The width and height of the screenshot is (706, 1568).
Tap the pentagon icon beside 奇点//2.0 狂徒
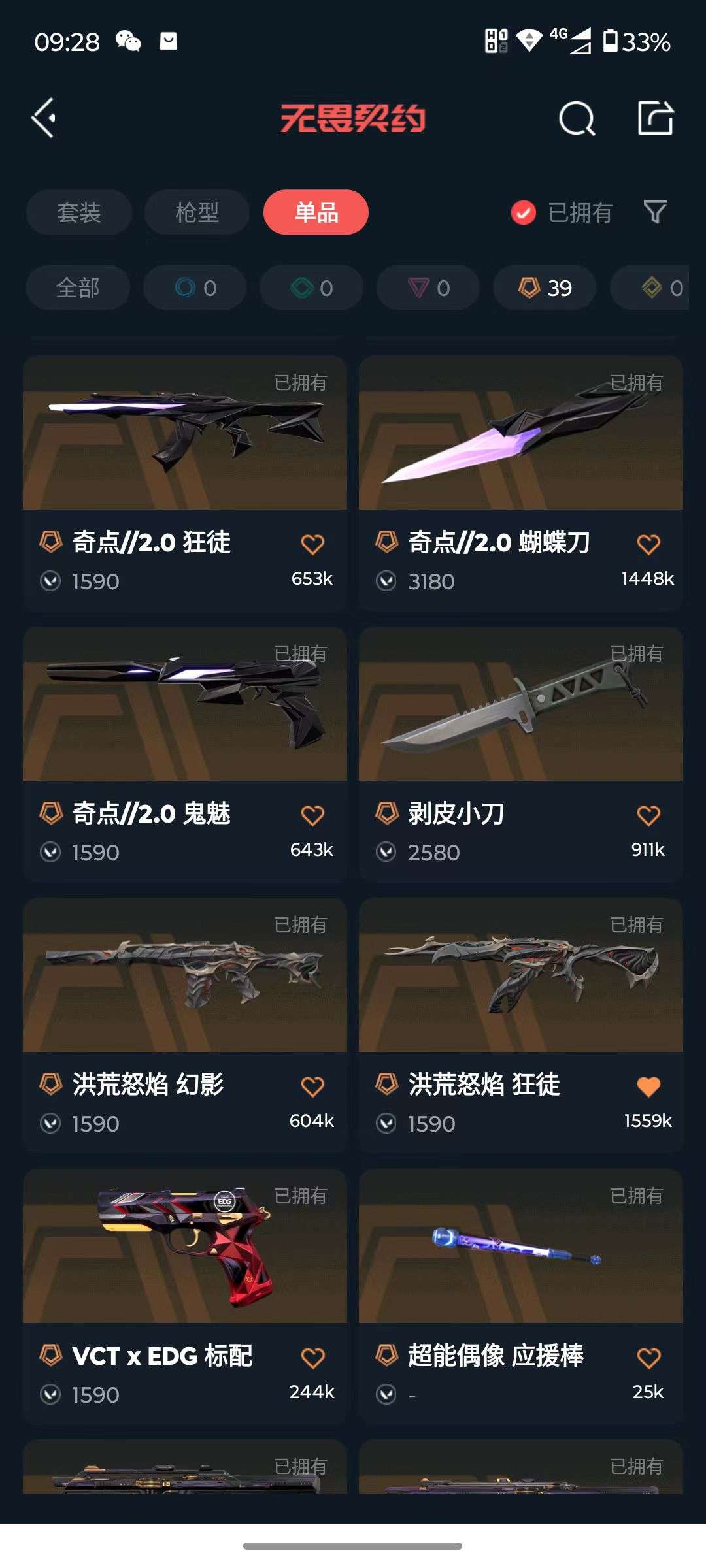[x=50, y=543]
